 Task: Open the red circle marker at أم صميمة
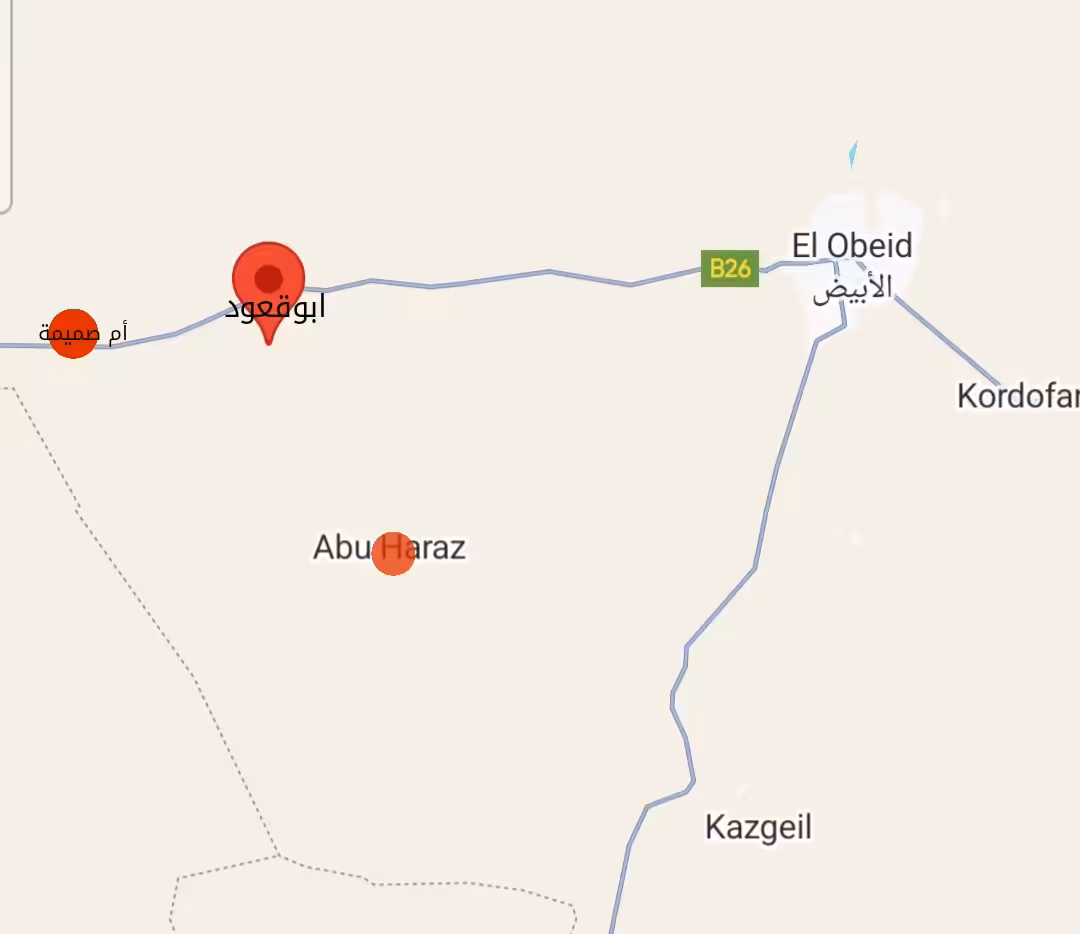[73, 333]
